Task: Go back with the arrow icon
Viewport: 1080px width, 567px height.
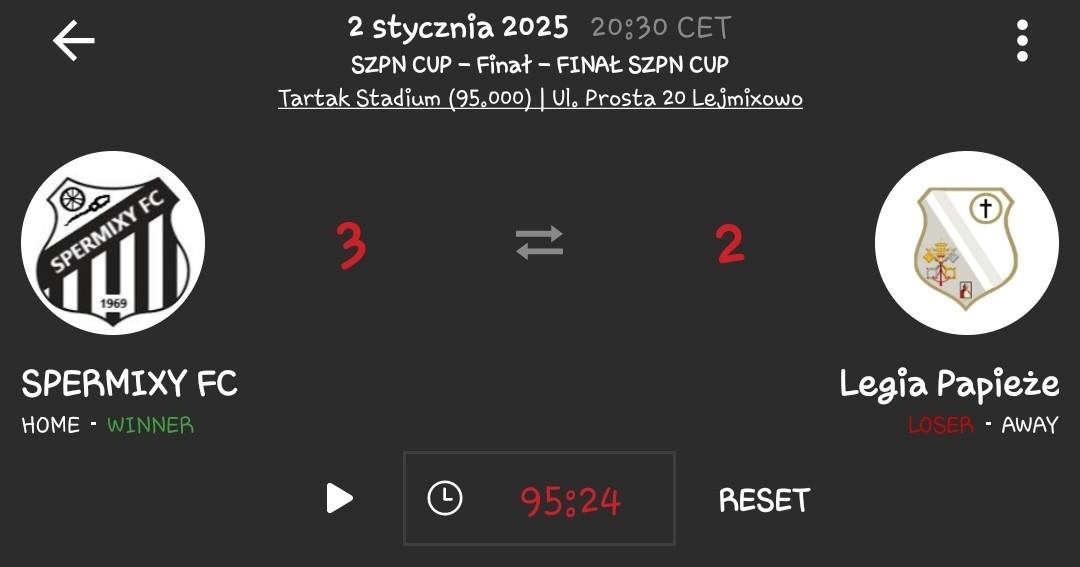Action: pos(73,41)
